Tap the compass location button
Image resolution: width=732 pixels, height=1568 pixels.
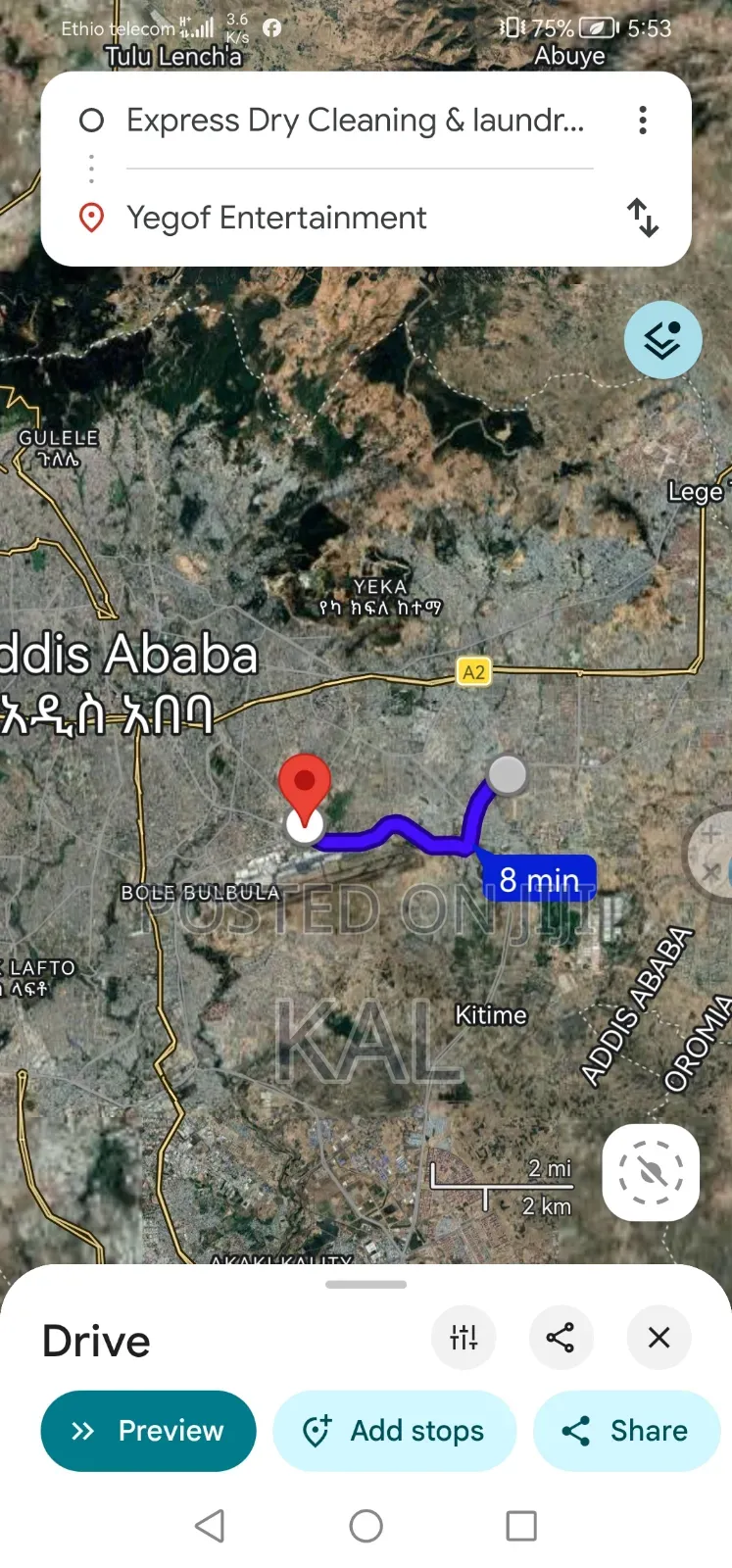click(651, 1172)
